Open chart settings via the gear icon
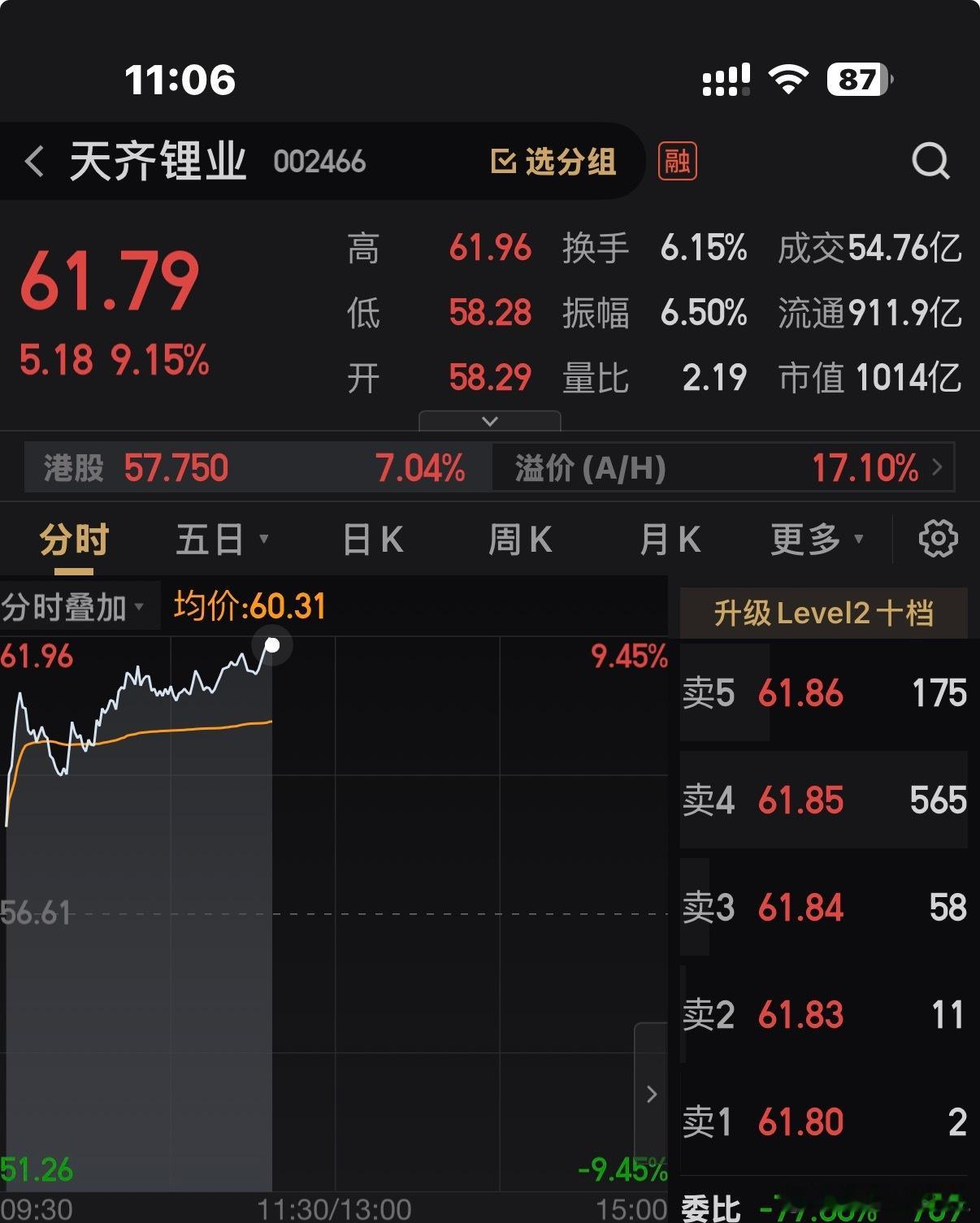Image resolution: width=980 pixels, height=1223 pixels. (x=939, y=537)
